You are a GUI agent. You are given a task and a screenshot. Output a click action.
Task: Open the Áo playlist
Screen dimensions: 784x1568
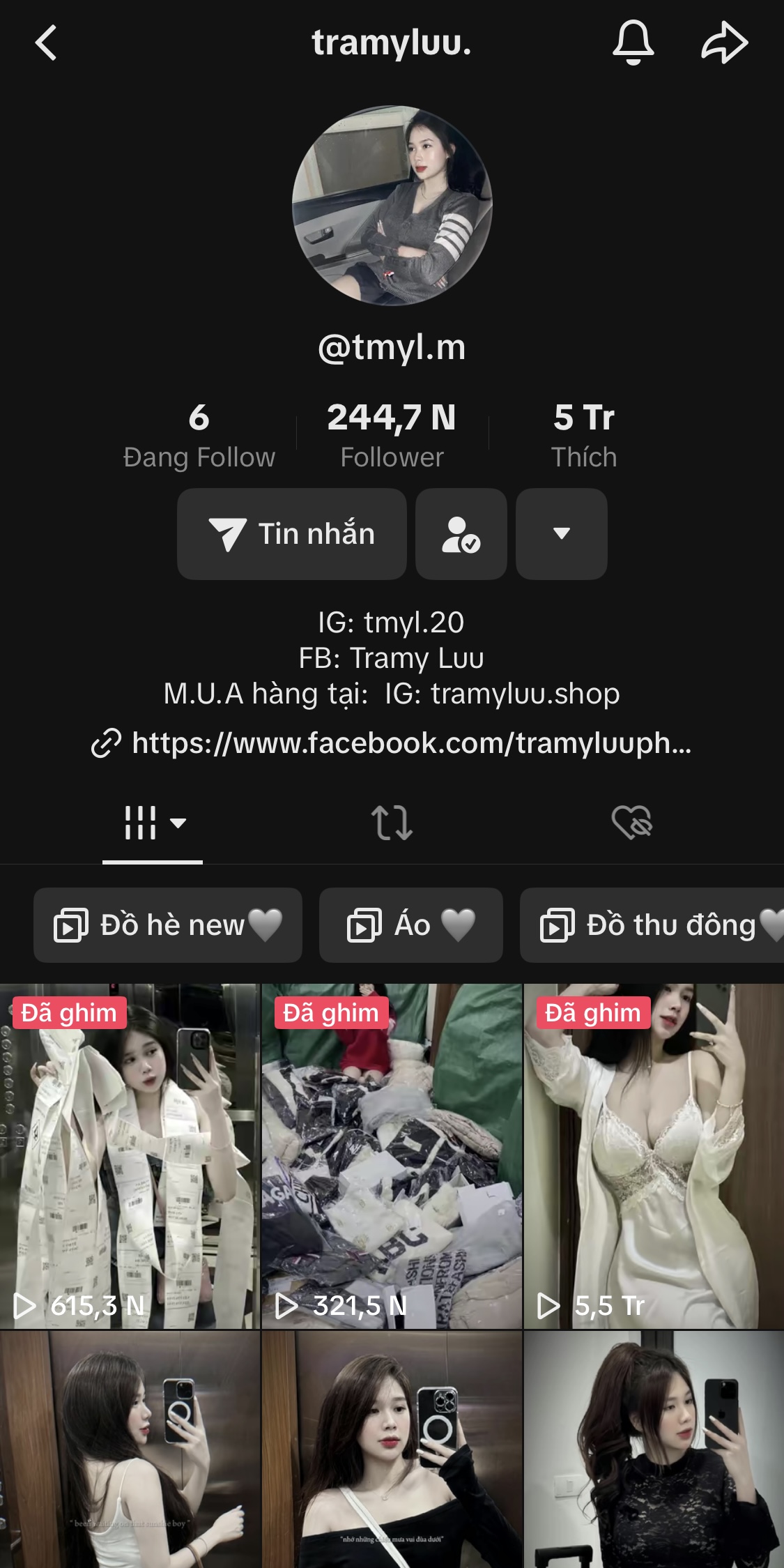(410, 925)
